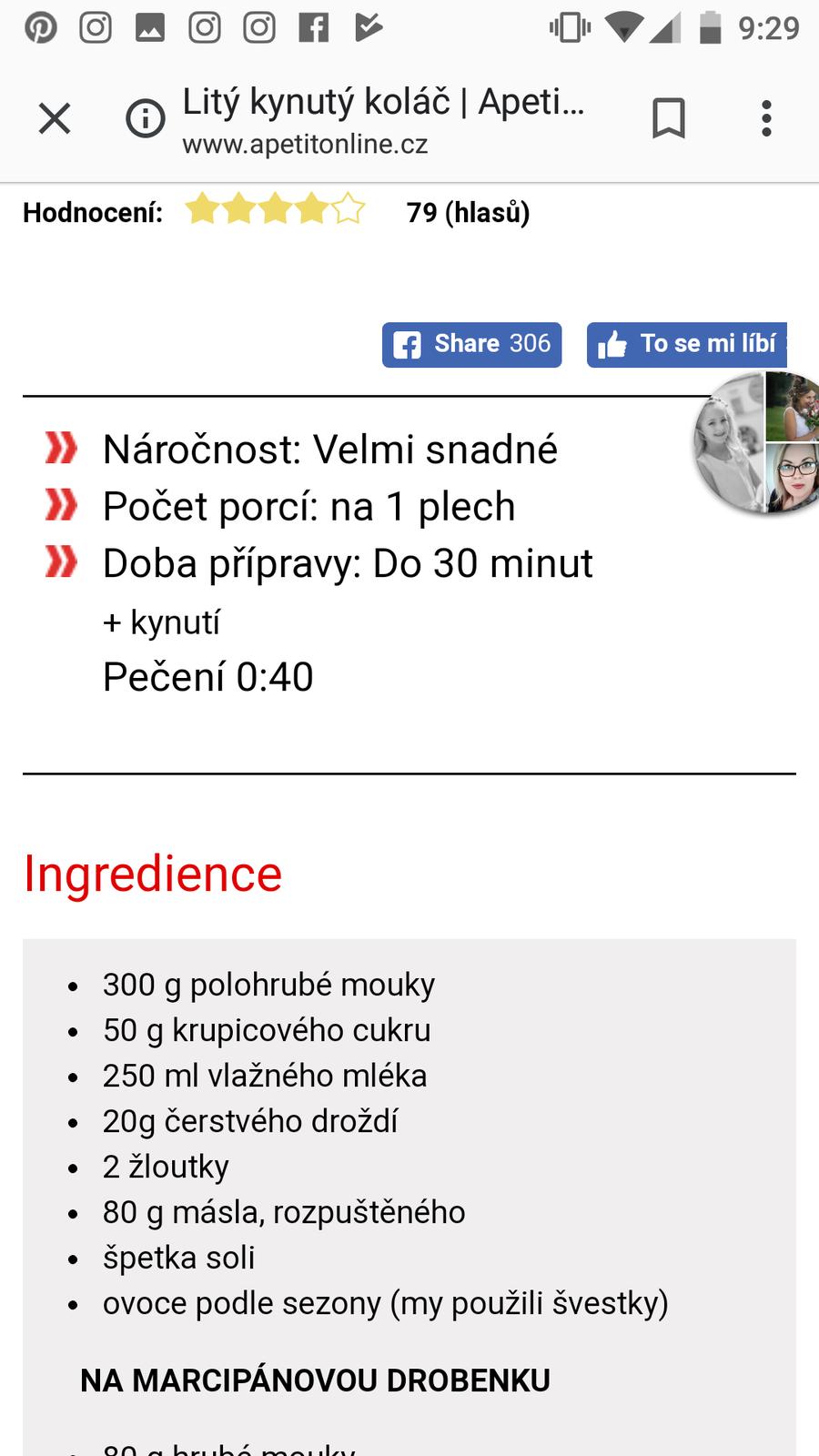Bookmark this recipe page
The width and height of the screenshot is (819, 1456).
point(669,118)
